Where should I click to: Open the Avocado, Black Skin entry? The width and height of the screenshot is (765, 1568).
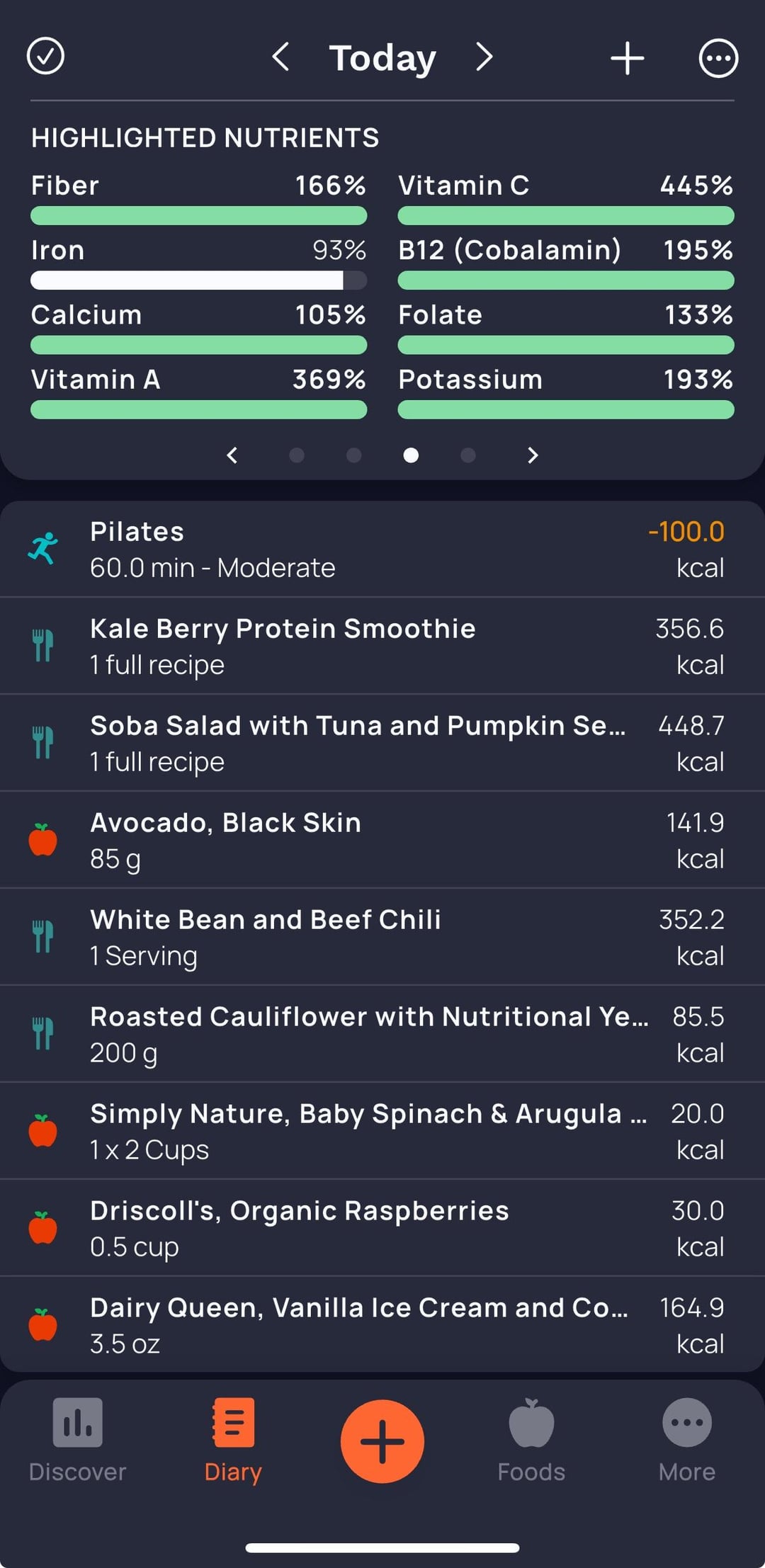(382, 840)
